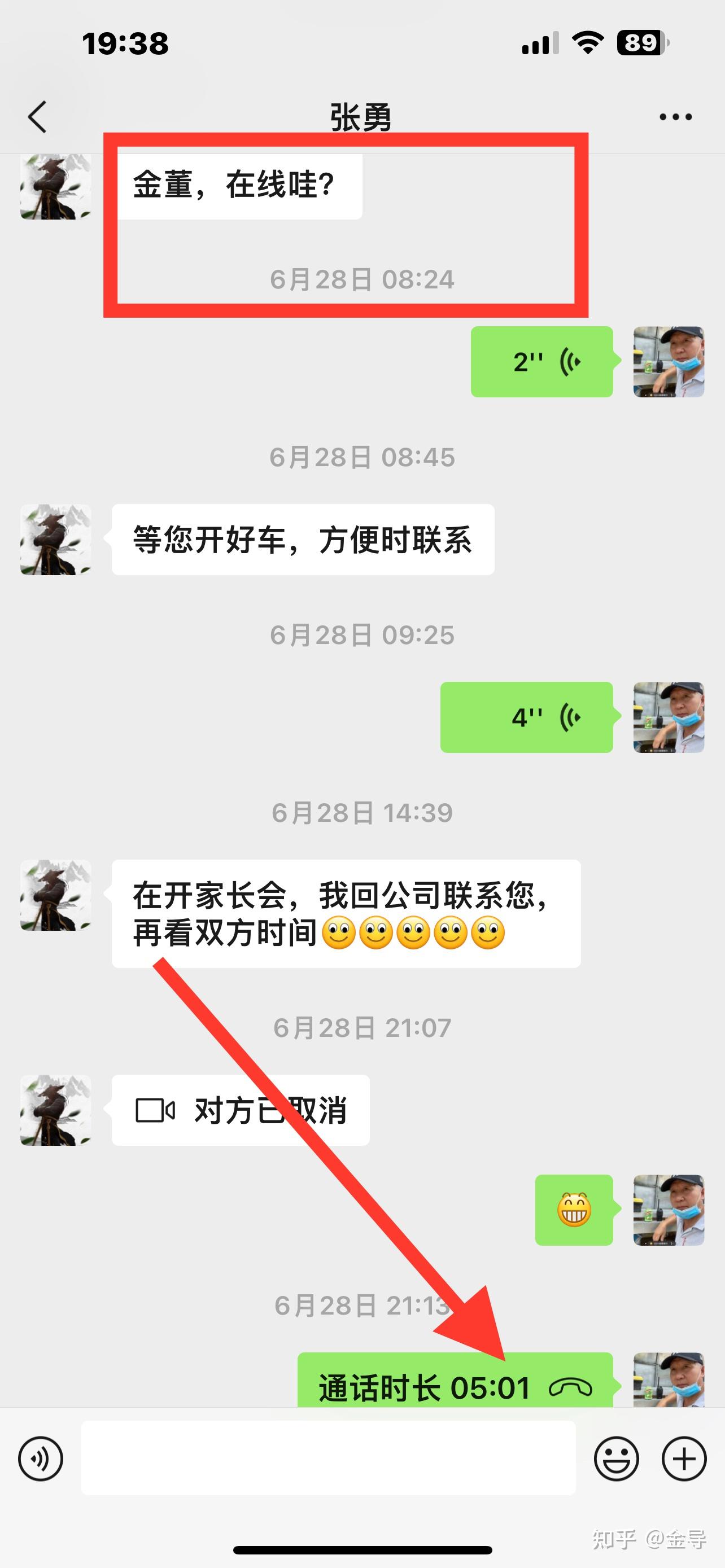Focus the message text field
The height and width of the screenshot is (1568, 725).
328,1458
